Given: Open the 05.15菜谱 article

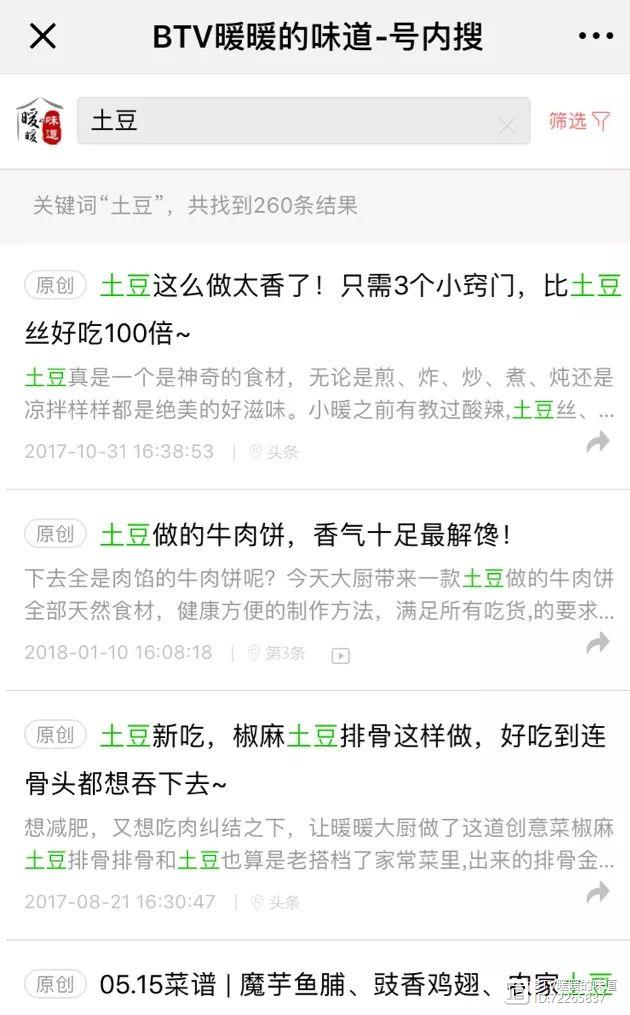Looking at the screenshot, I should [x=300, y=984].
